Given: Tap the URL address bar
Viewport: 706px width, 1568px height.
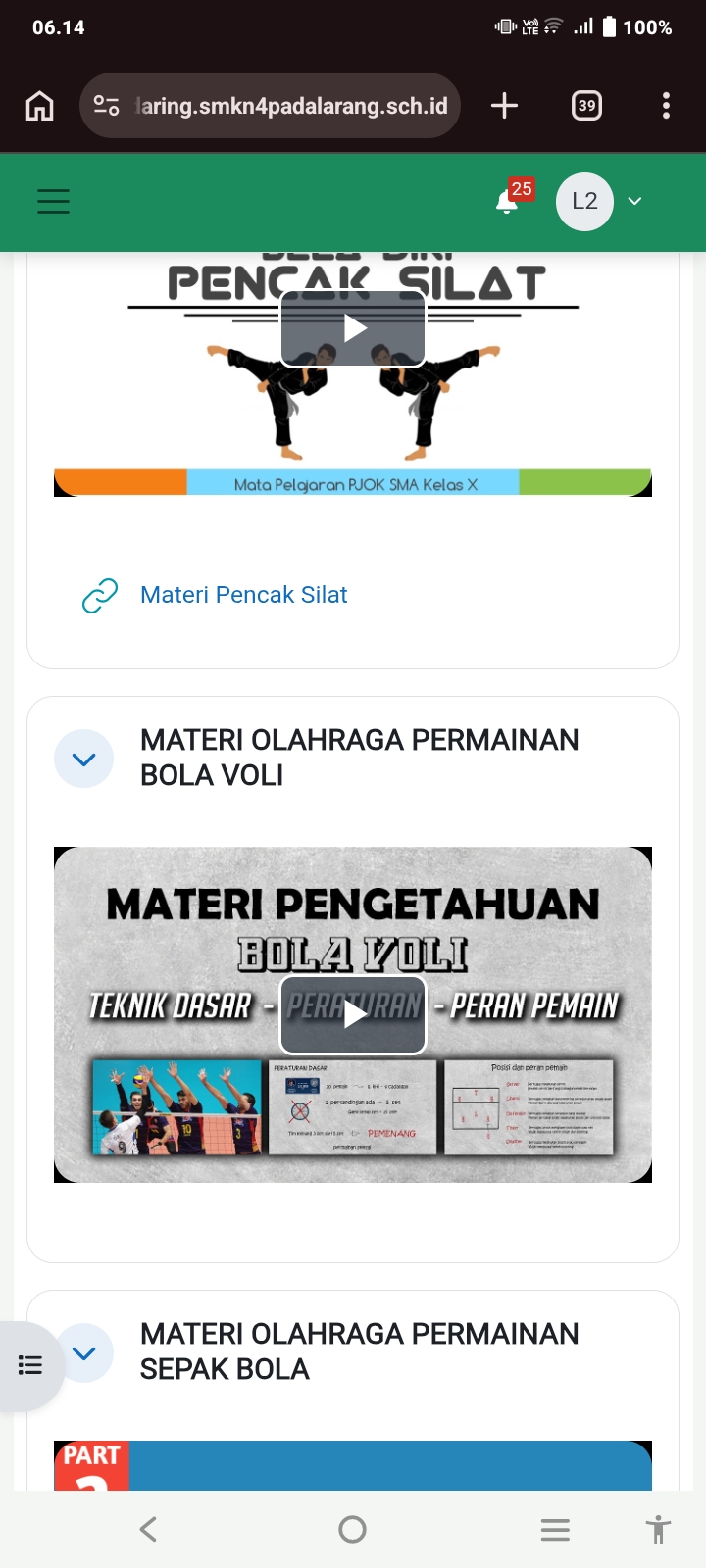Looking at the screenshot, I should [270, 106].
